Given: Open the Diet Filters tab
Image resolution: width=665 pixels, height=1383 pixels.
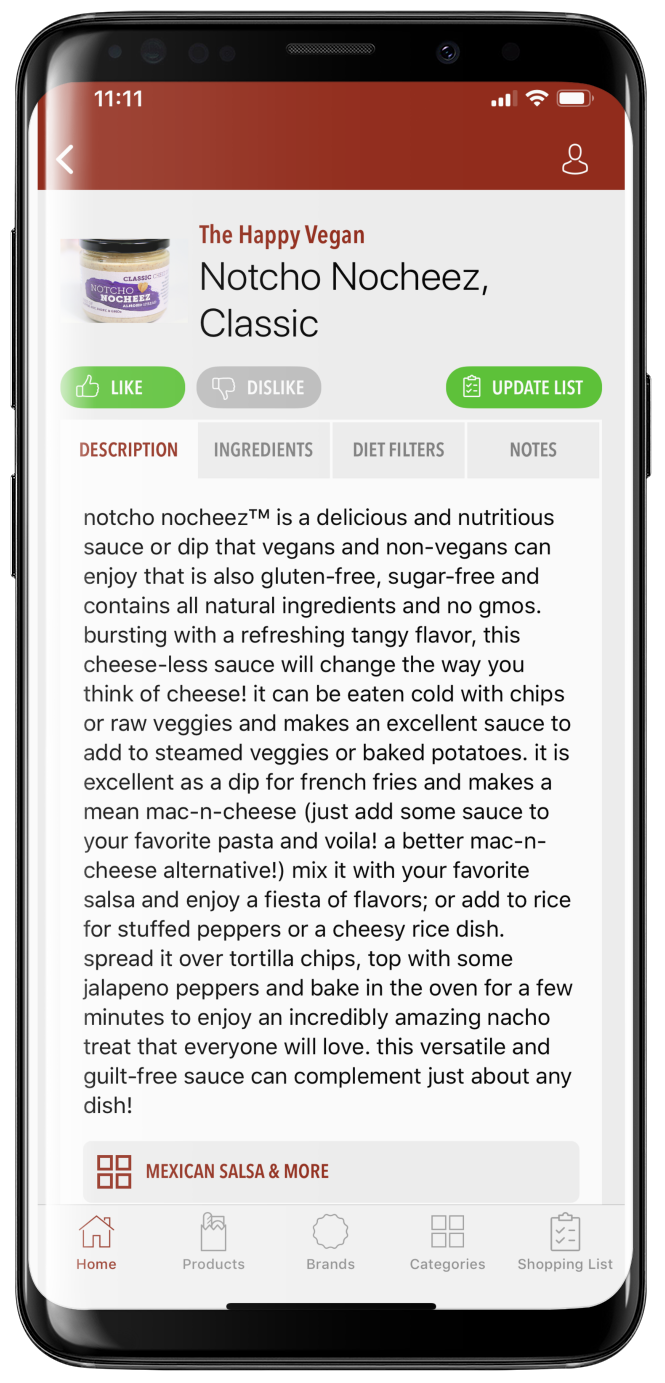Looking at the screenshot, I should (x=398, y=450).
